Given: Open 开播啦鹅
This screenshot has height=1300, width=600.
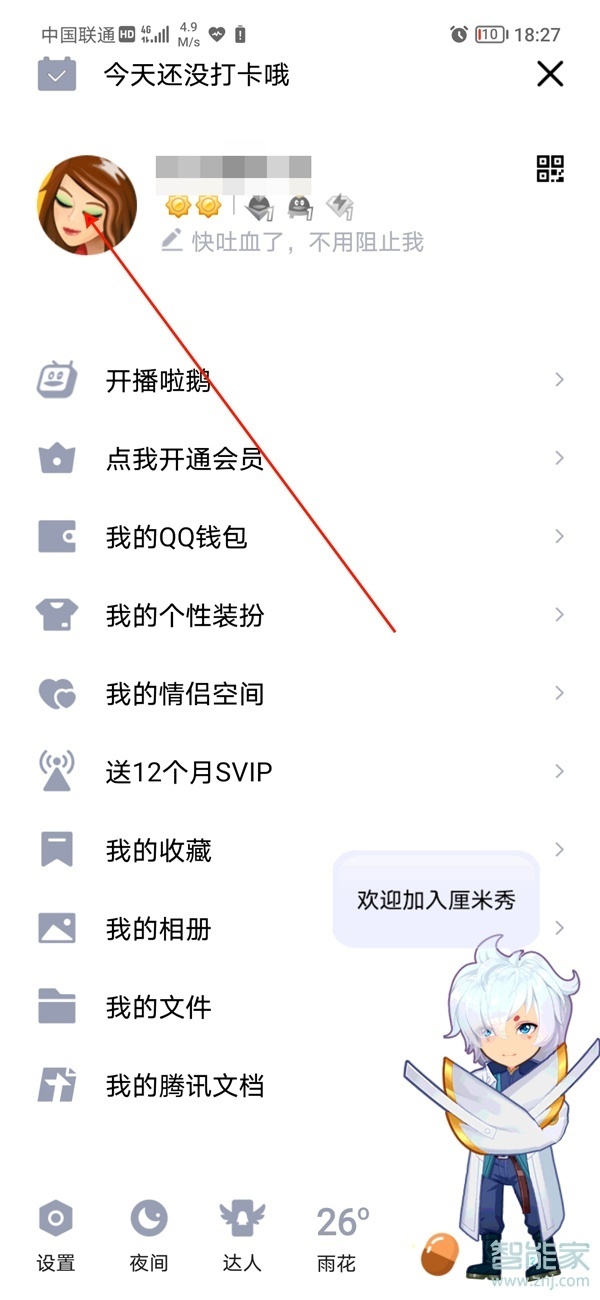Looking at the screenshot, I should coord(158,381).
